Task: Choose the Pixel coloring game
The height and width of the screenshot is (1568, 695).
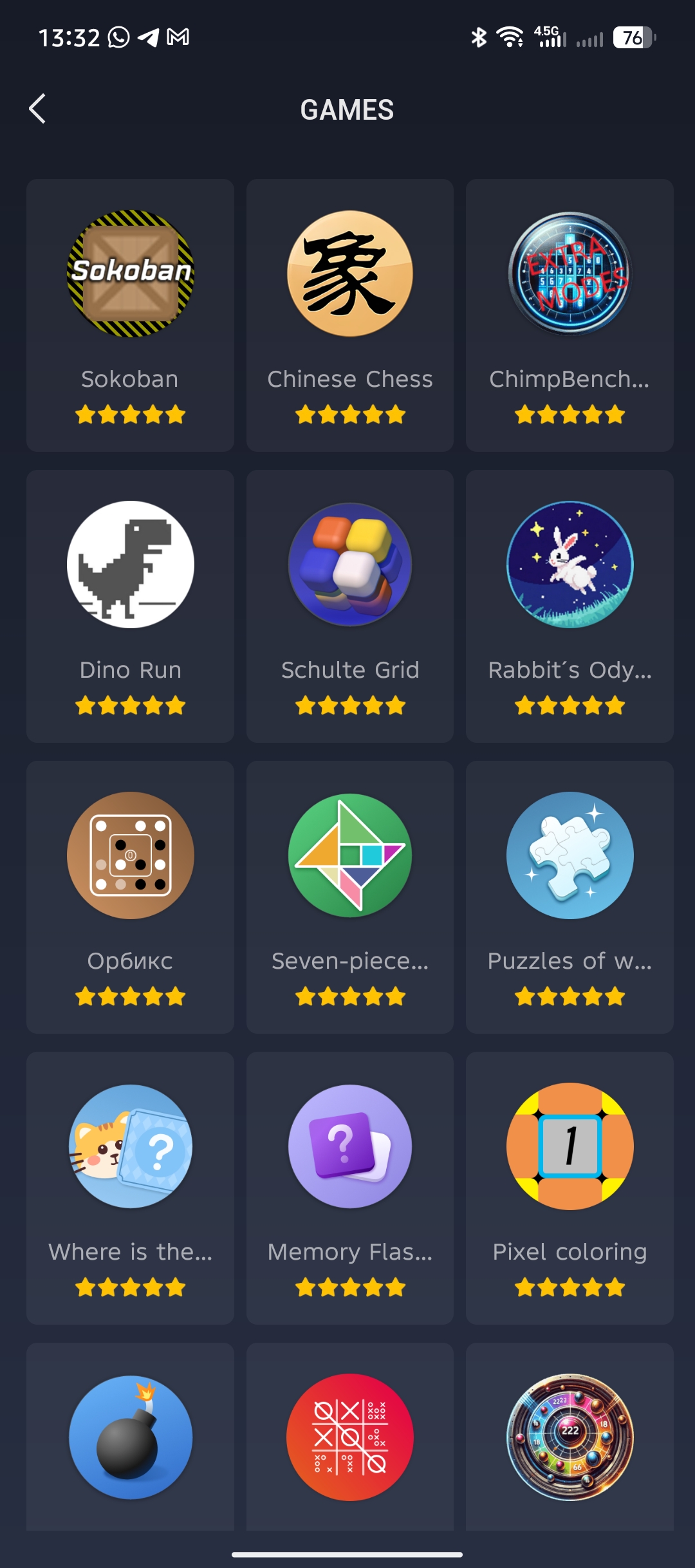Action: tap(570, 1188)
